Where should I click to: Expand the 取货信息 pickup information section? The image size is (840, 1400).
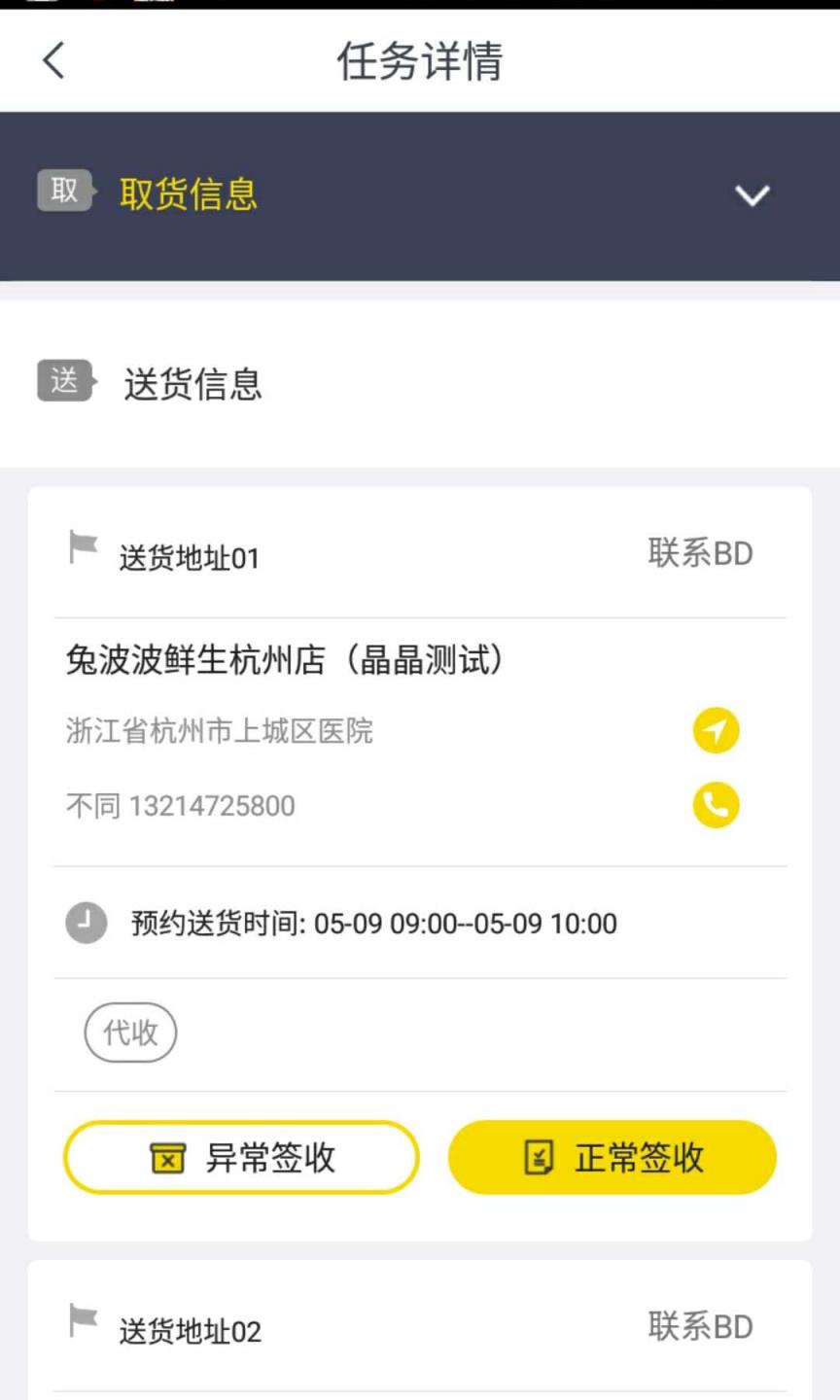[x=187, y=194]
